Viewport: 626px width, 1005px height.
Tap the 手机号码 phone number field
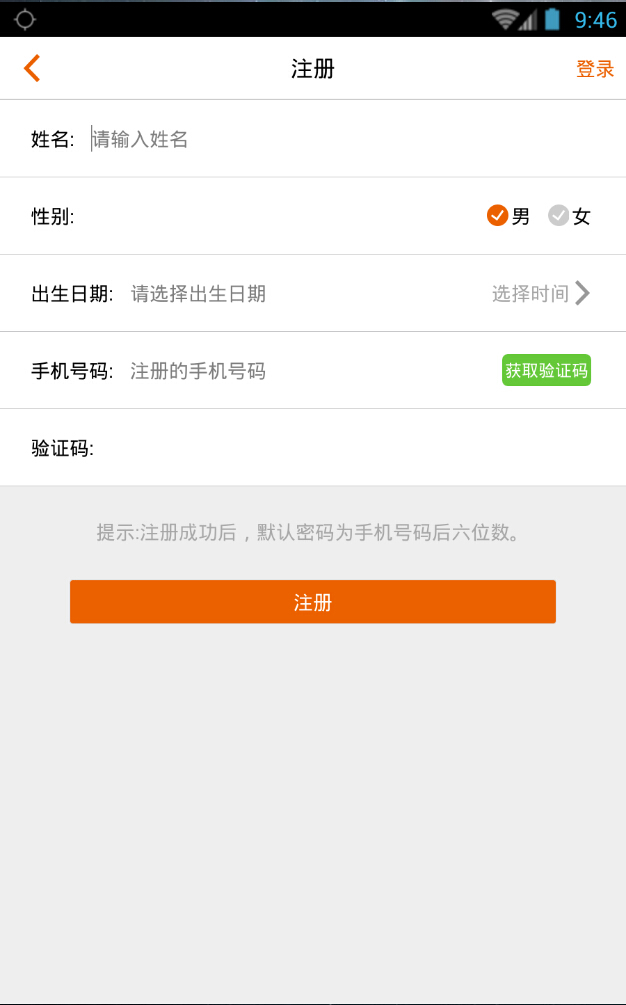coord(300,371)
